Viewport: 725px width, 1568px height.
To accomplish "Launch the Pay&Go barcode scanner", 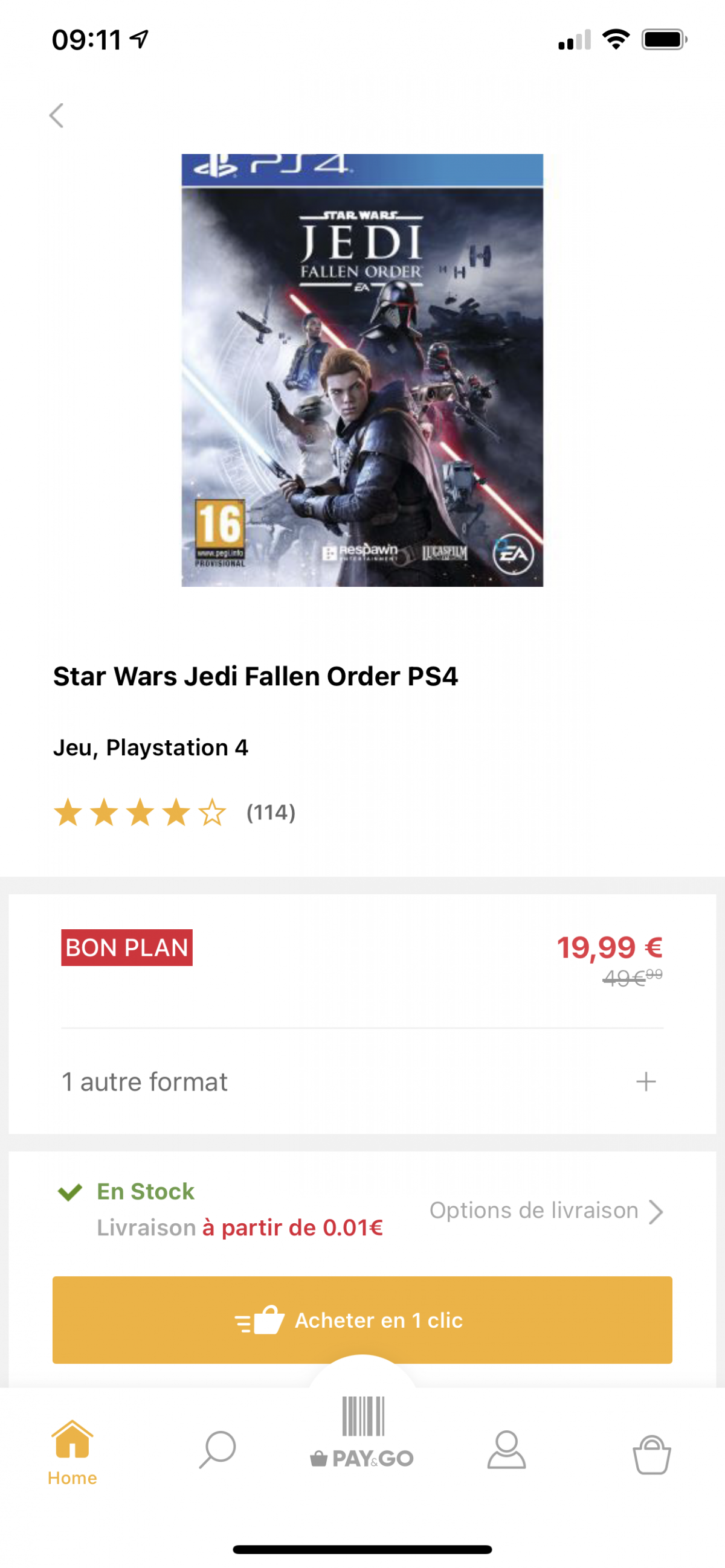I will coord(362,1432).
